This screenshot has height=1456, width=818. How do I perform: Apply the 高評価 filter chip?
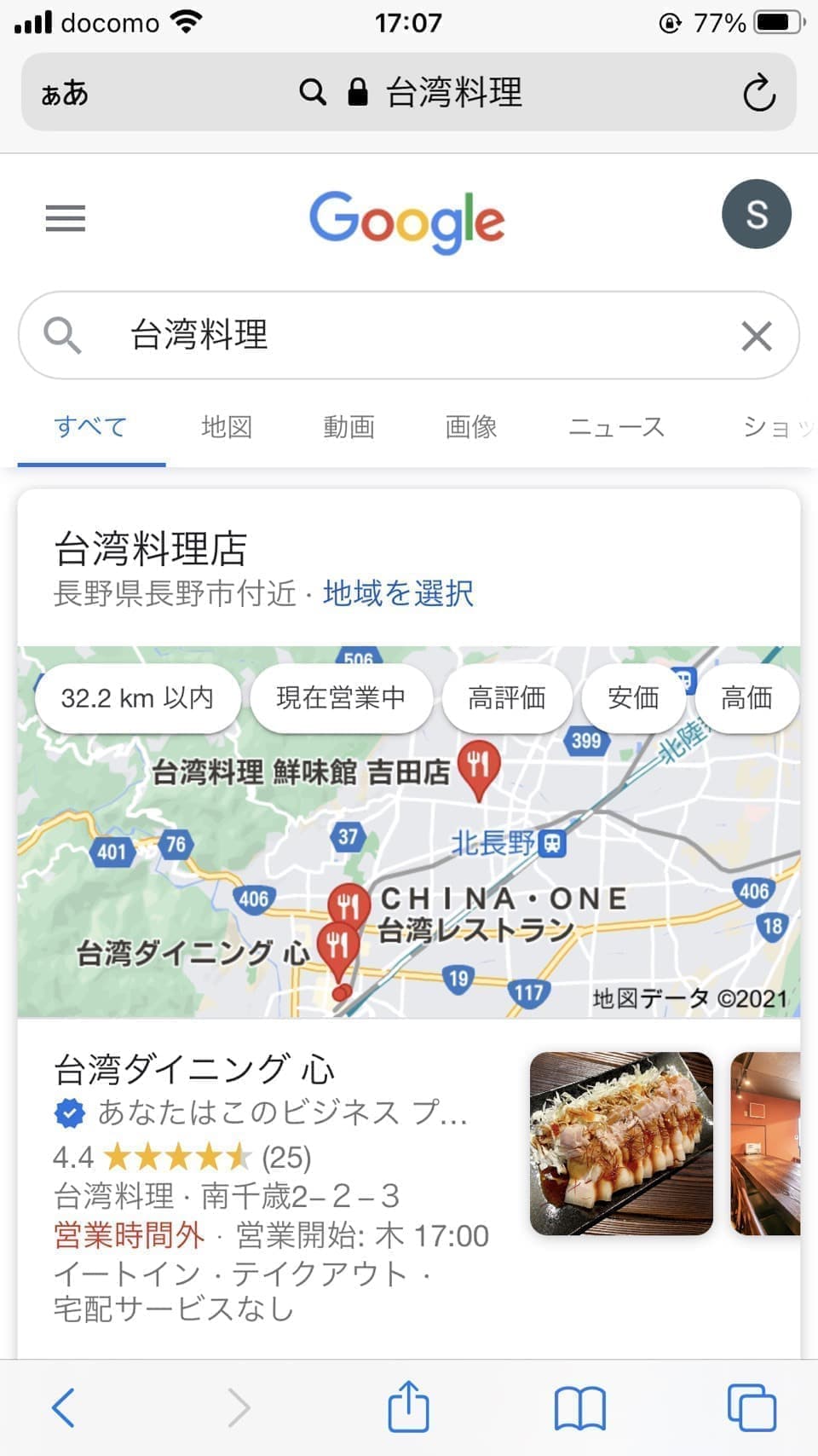507,698
